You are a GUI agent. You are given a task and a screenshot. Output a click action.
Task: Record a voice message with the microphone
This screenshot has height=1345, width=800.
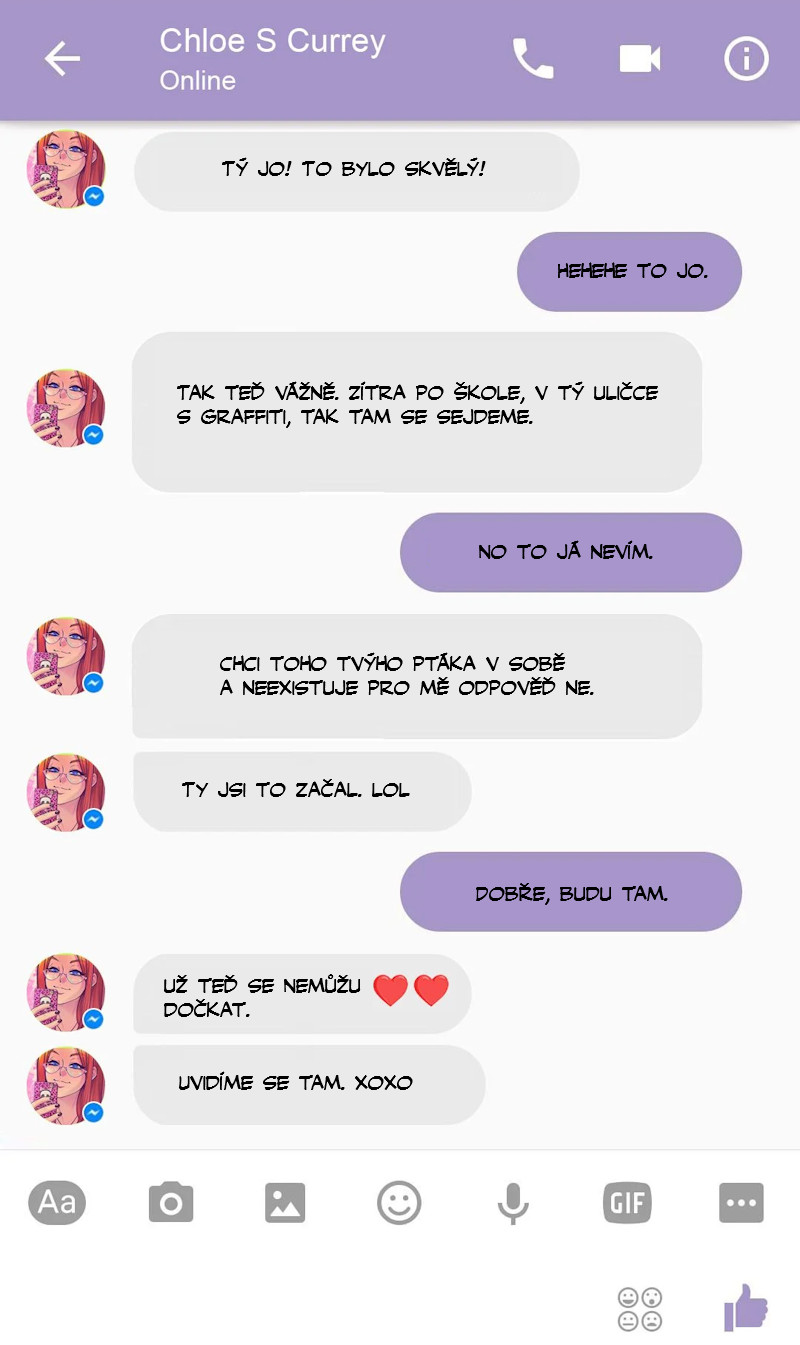(x=513, y=1203)
